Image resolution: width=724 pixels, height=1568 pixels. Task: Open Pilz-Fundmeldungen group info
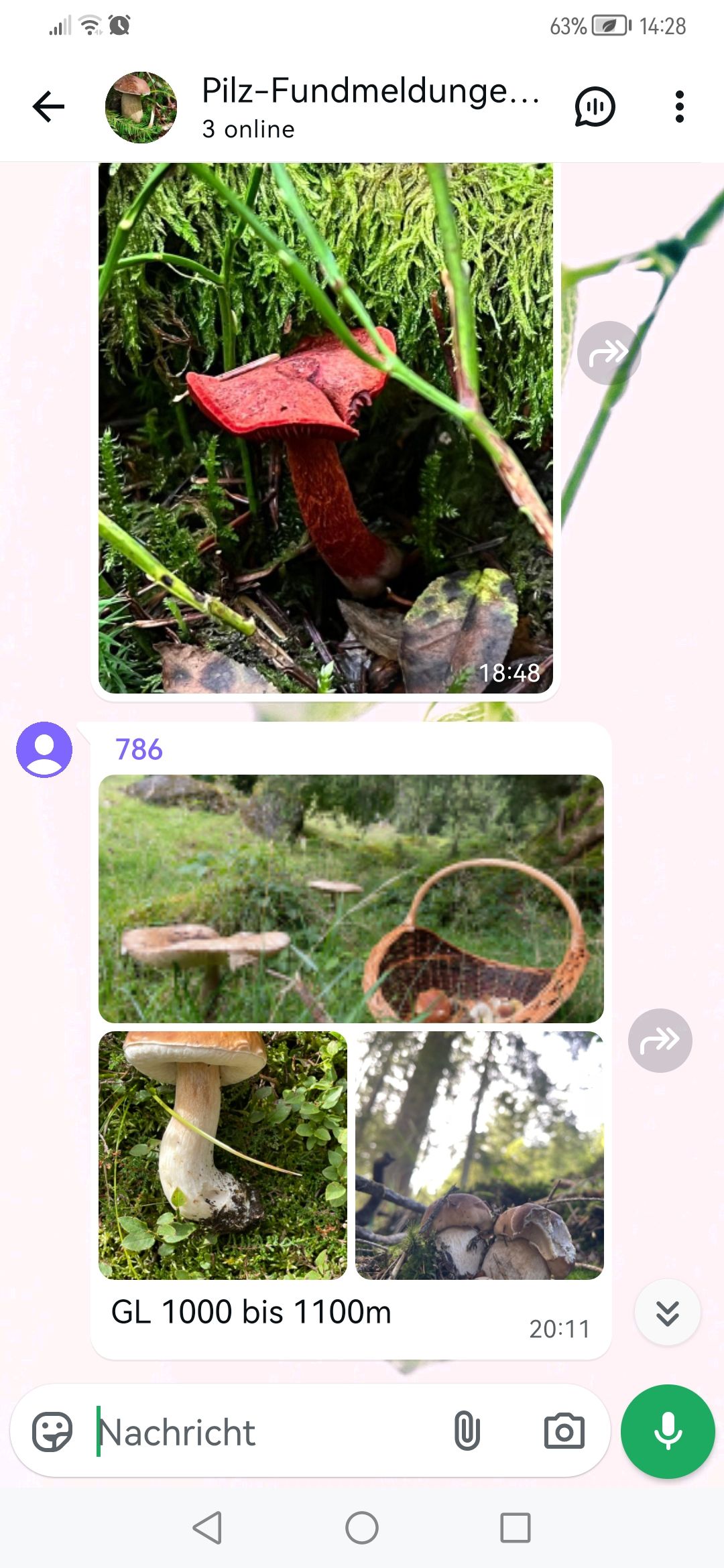369,106
